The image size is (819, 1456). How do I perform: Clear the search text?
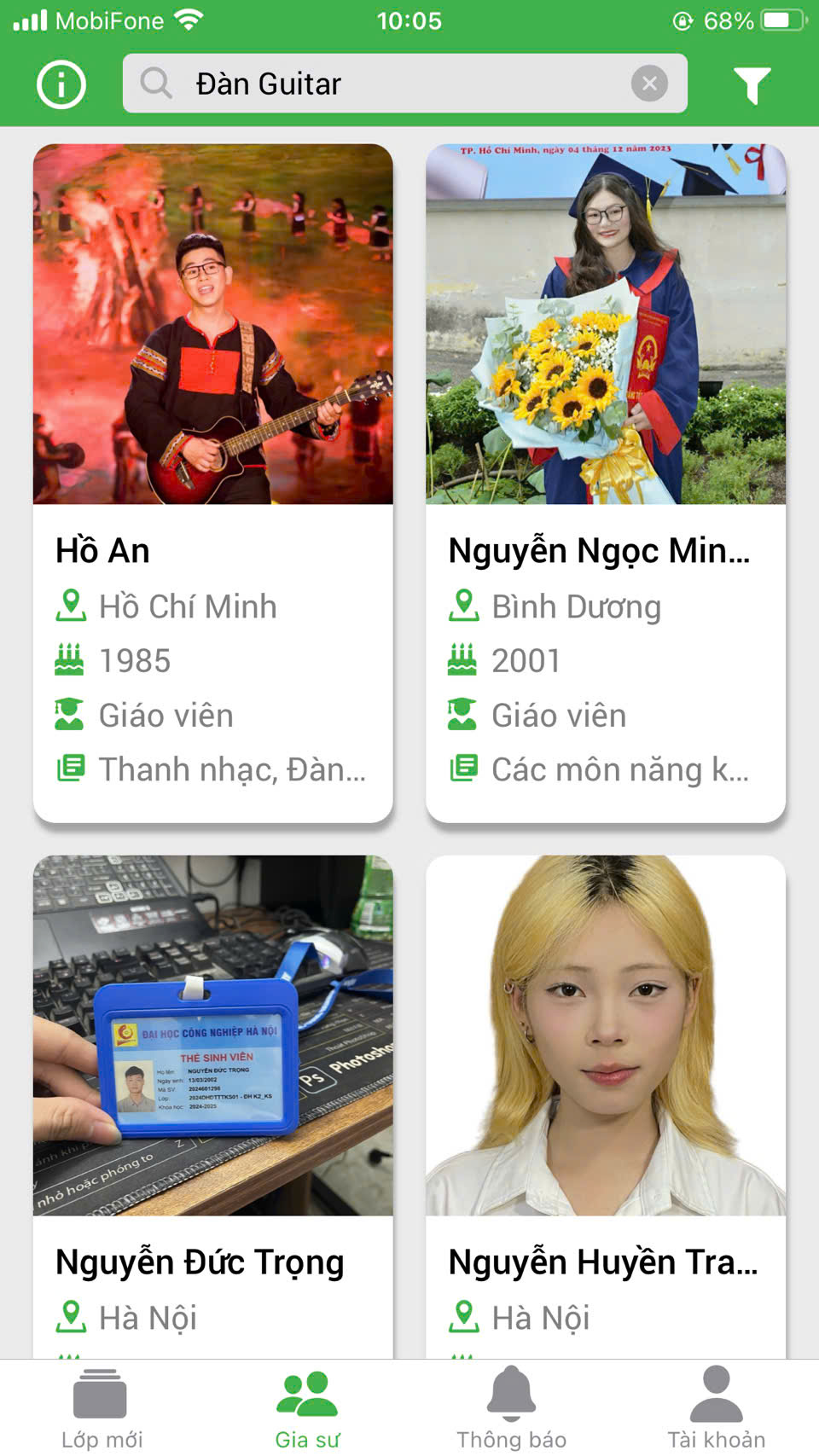click(649, 84)
